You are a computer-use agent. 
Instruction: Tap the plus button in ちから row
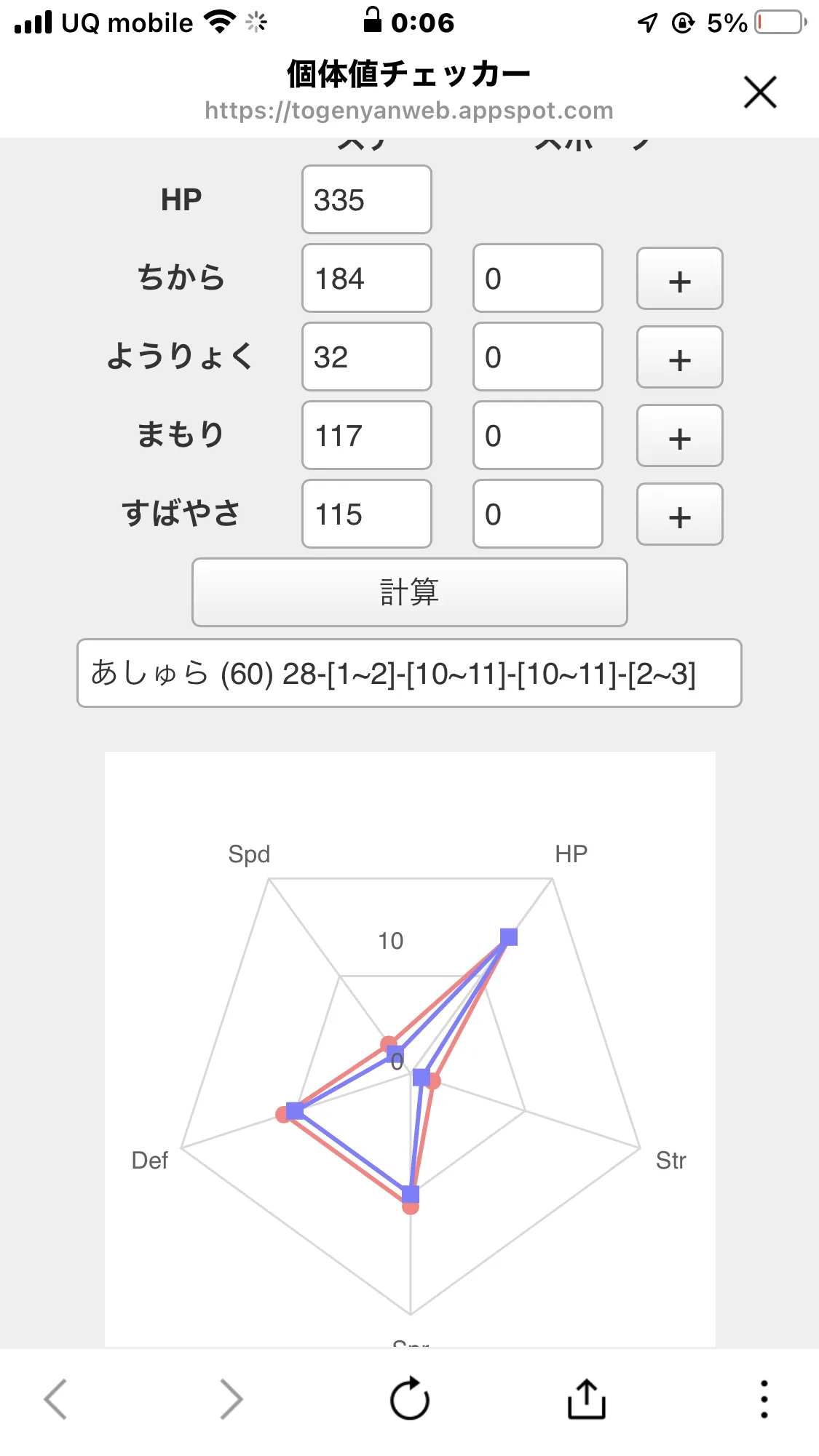[x=680, y=279]
